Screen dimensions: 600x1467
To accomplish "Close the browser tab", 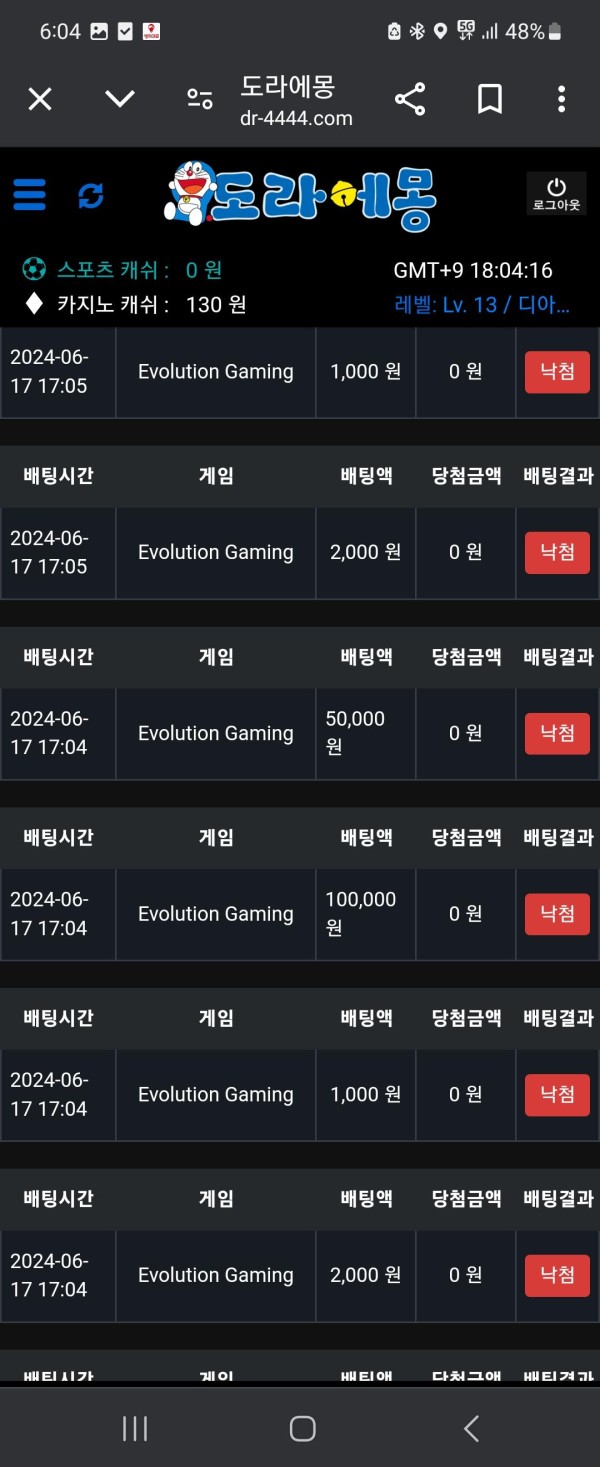I will [x=40, y=99].
